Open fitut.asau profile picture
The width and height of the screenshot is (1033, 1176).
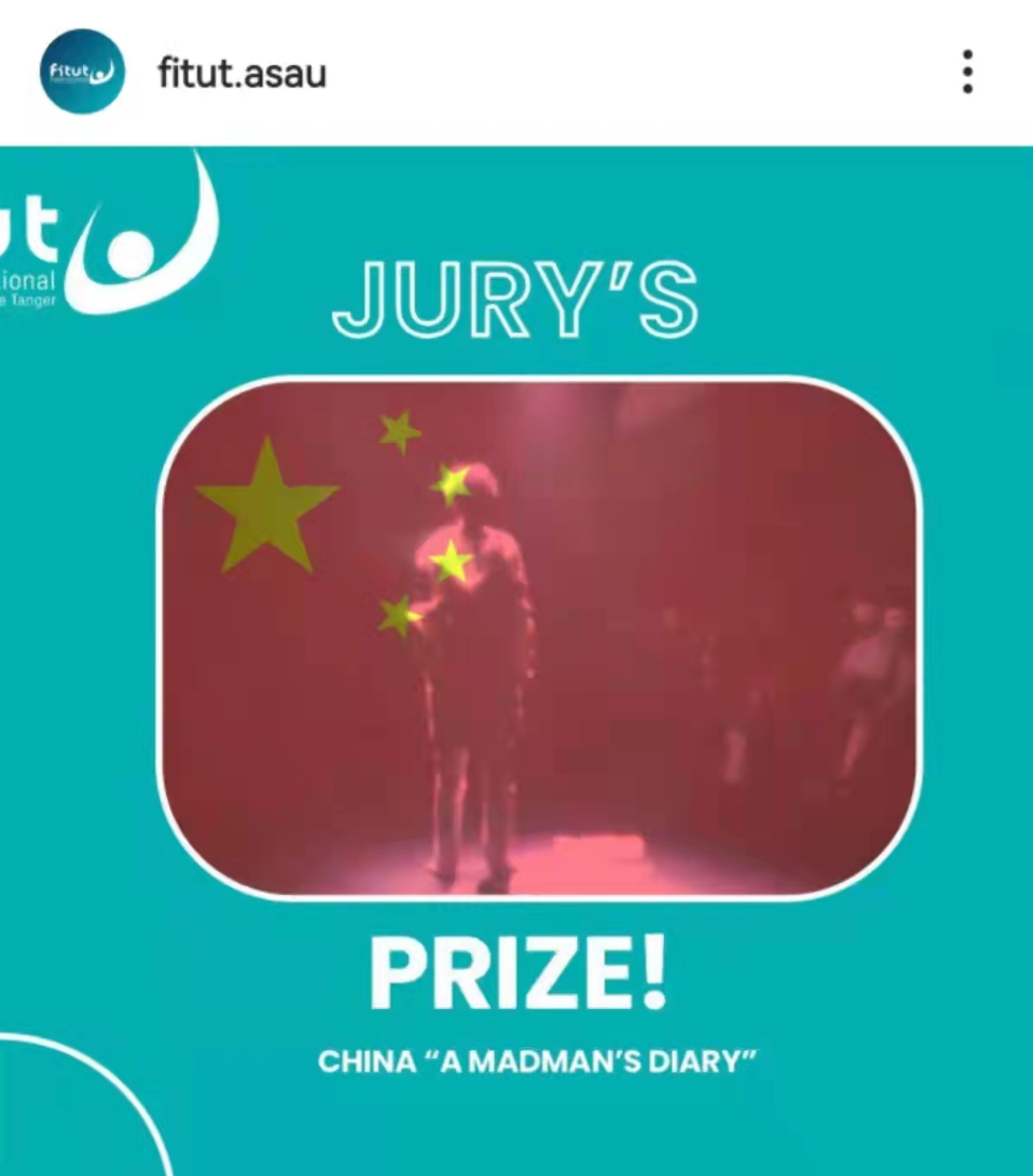click(x=82, y=72)
